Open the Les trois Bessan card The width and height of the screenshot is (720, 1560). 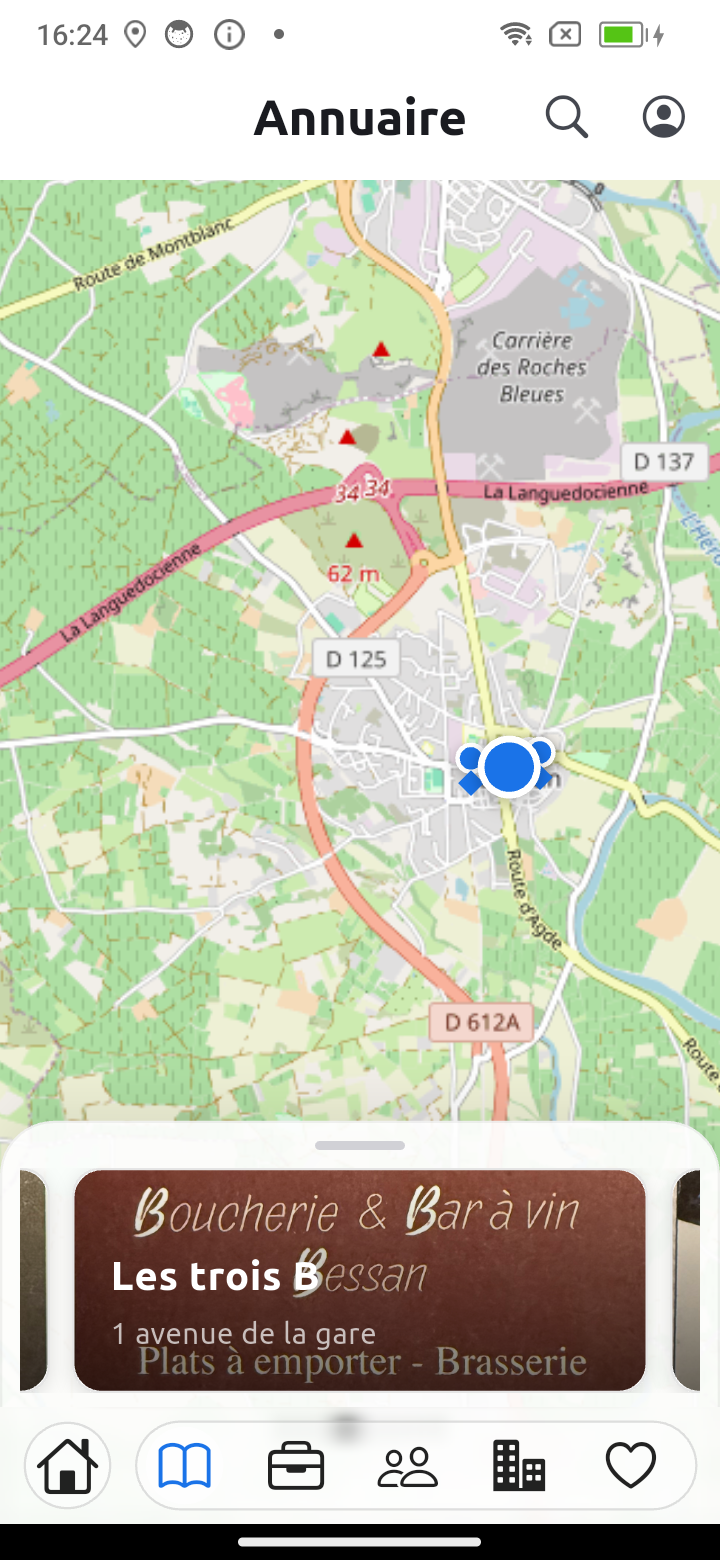tap(360, 1280)
